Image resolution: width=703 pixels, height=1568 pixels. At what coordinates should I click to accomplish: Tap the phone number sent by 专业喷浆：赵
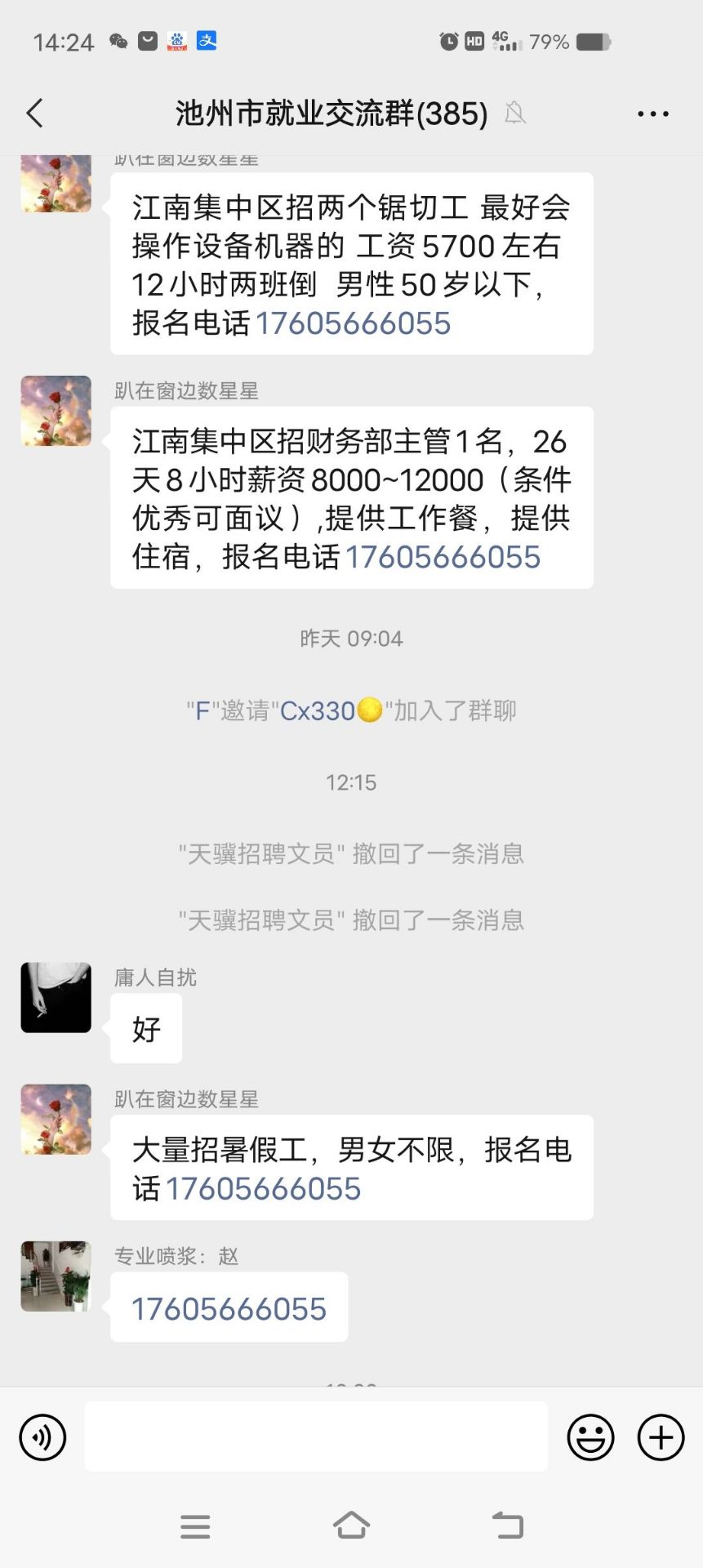[x=229, y=1309]
